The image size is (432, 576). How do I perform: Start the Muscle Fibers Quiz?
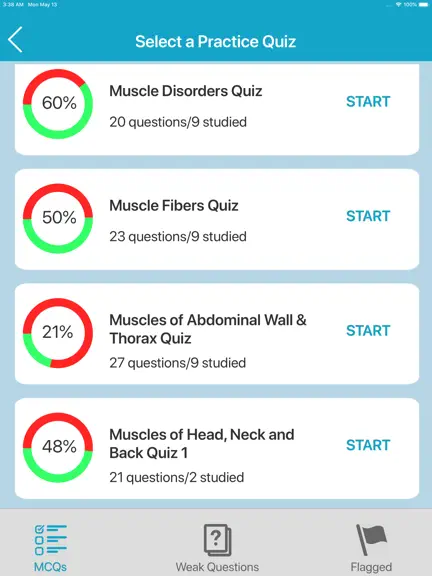tap(368, 216)
